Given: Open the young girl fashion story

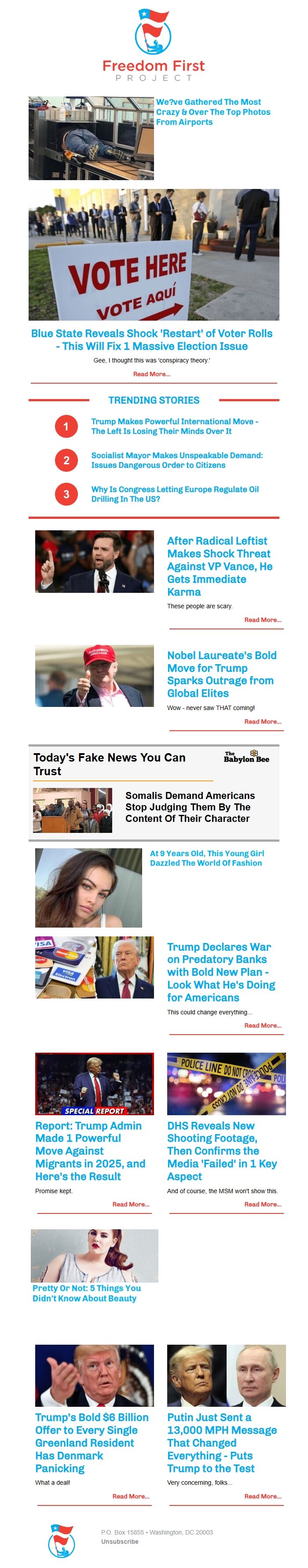Looking at the screenshot, I should pos(206,858).
